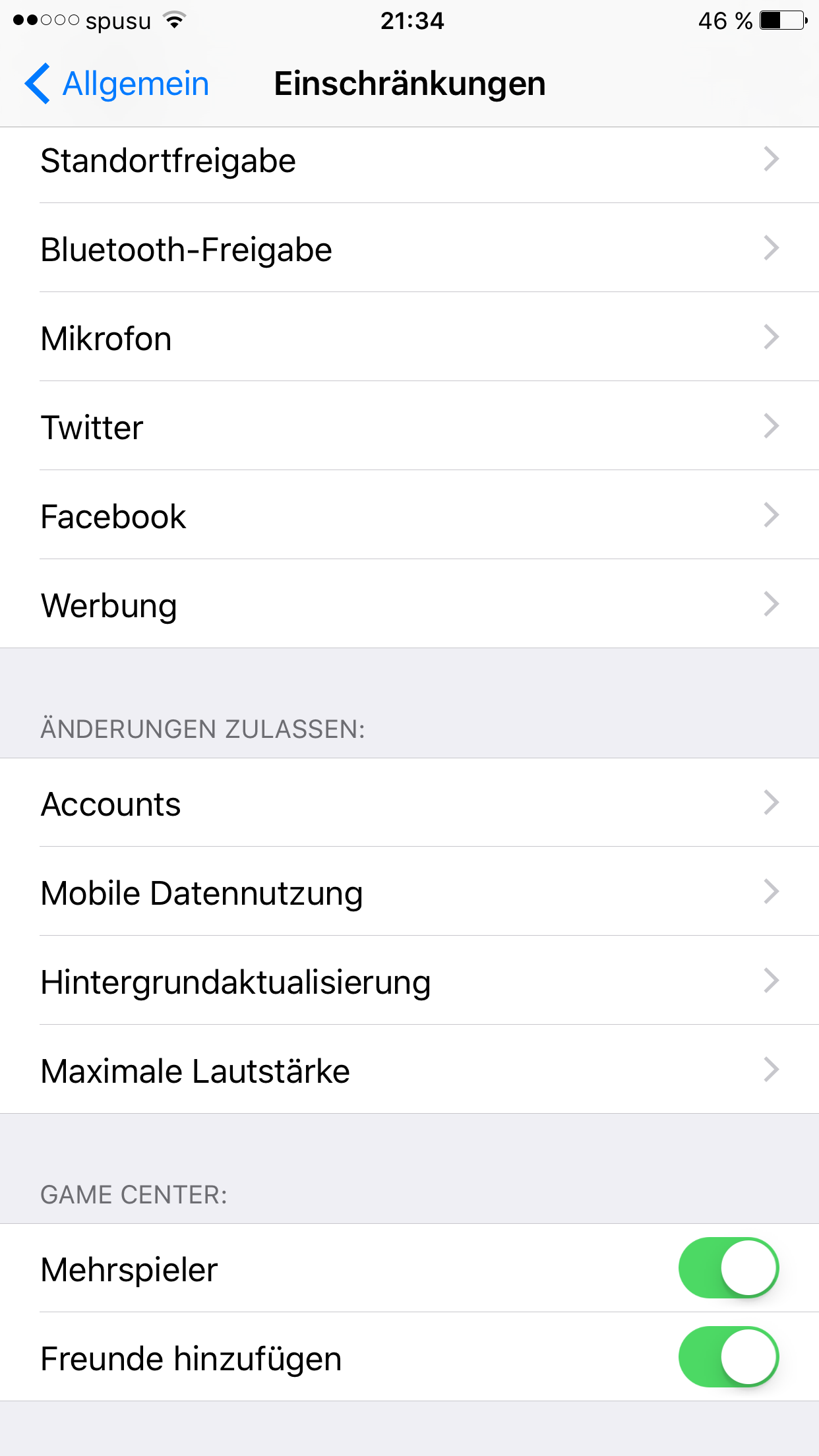Open Bluetooth-Freigabe restrictions
819x1456 pixels.
coord(409,248)
